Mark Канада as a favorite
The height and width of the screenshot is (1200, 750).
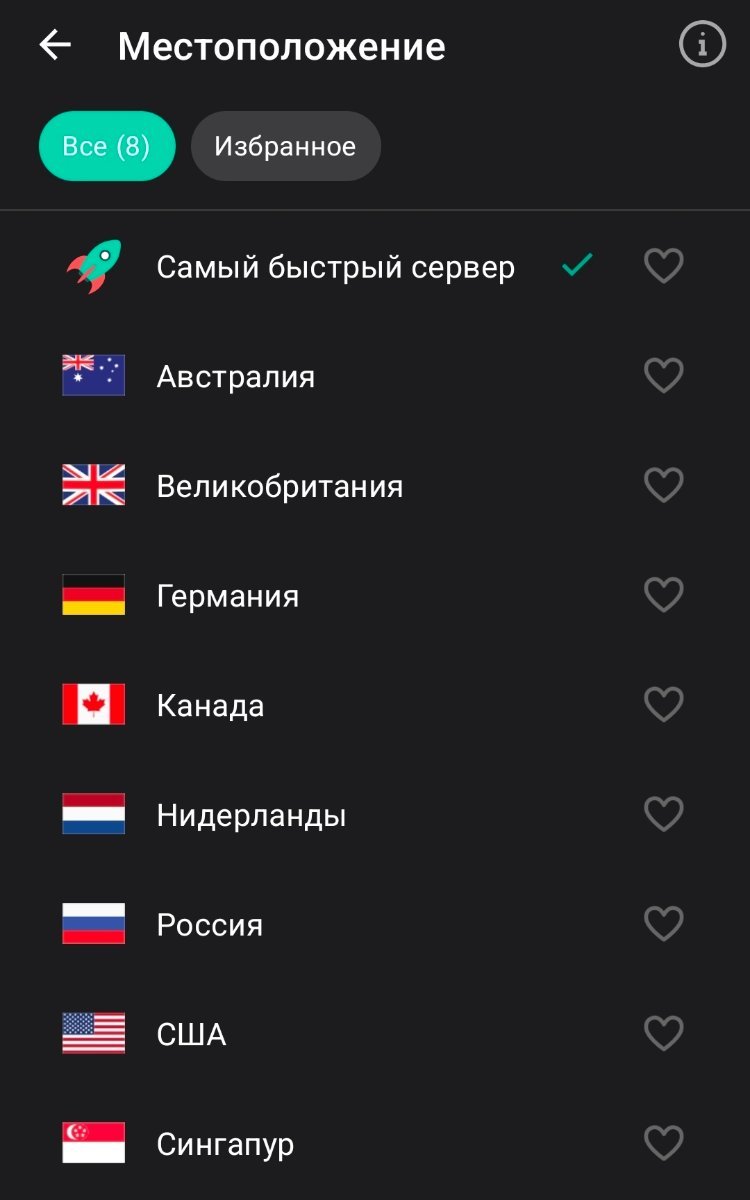tap(663, 705)
